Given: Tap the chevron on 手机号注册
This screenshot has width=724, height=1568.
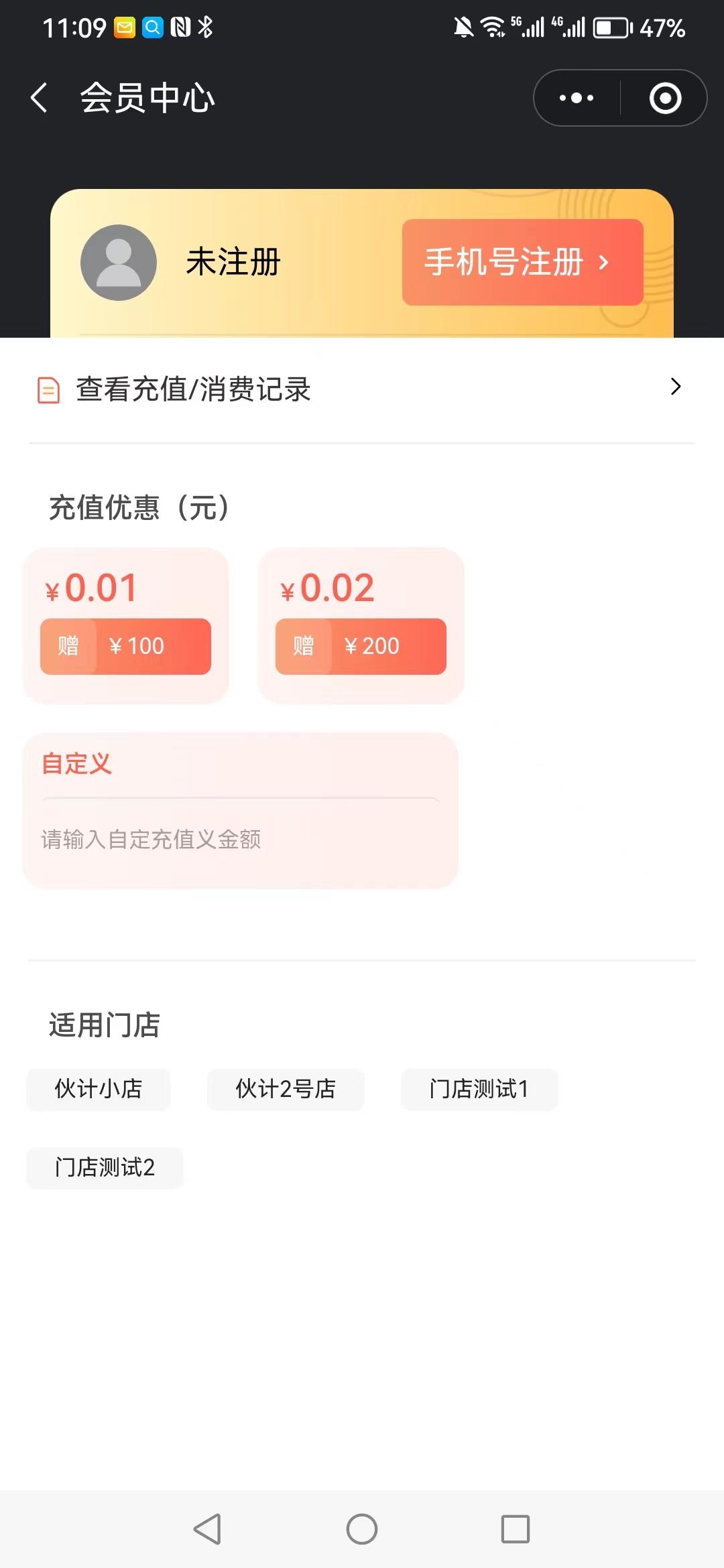Looking at the screenshot, I should (605, 262).
